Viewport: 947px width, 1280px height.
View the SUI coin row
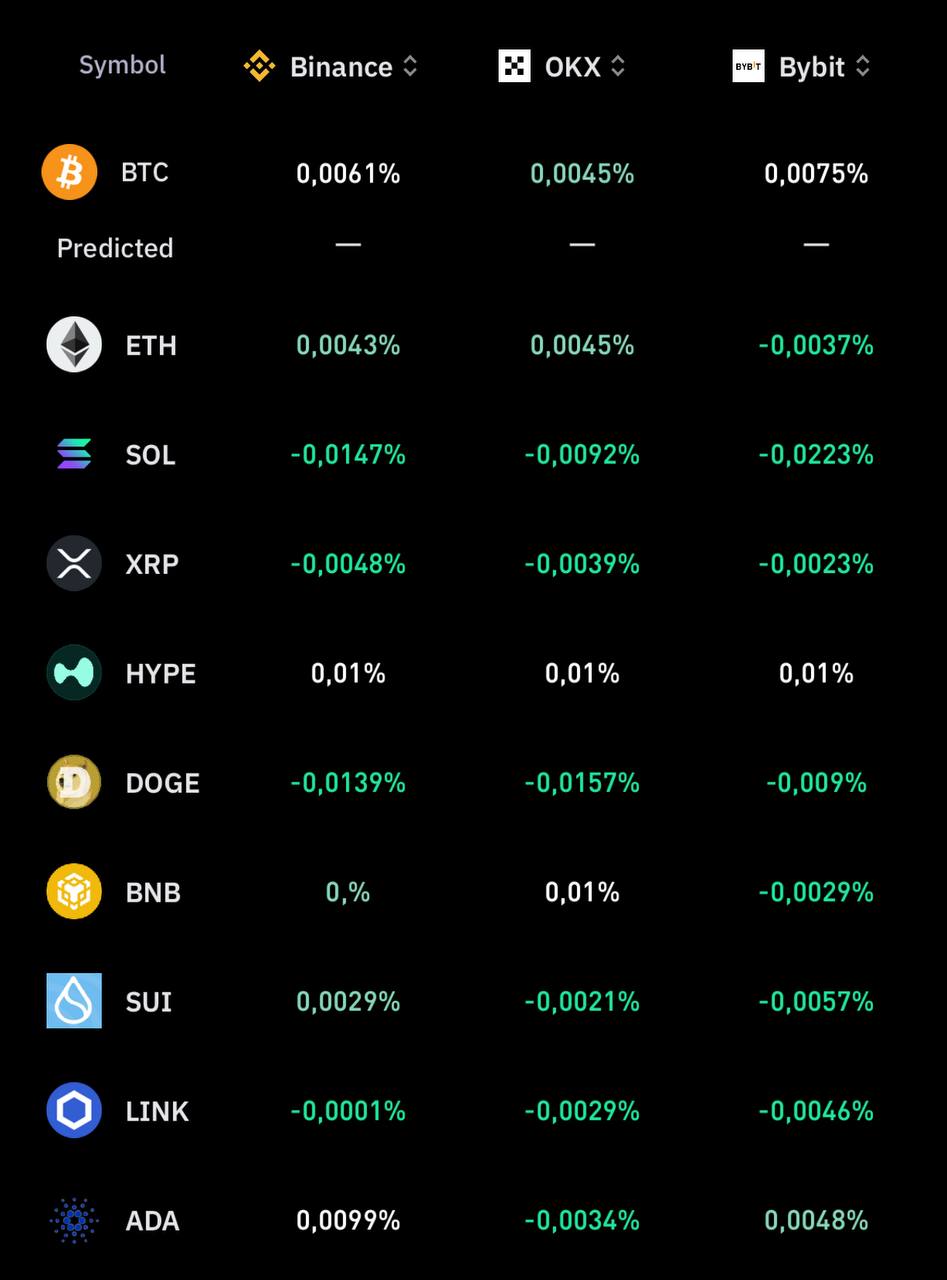pyautogui.click(x=148, y=1001)
